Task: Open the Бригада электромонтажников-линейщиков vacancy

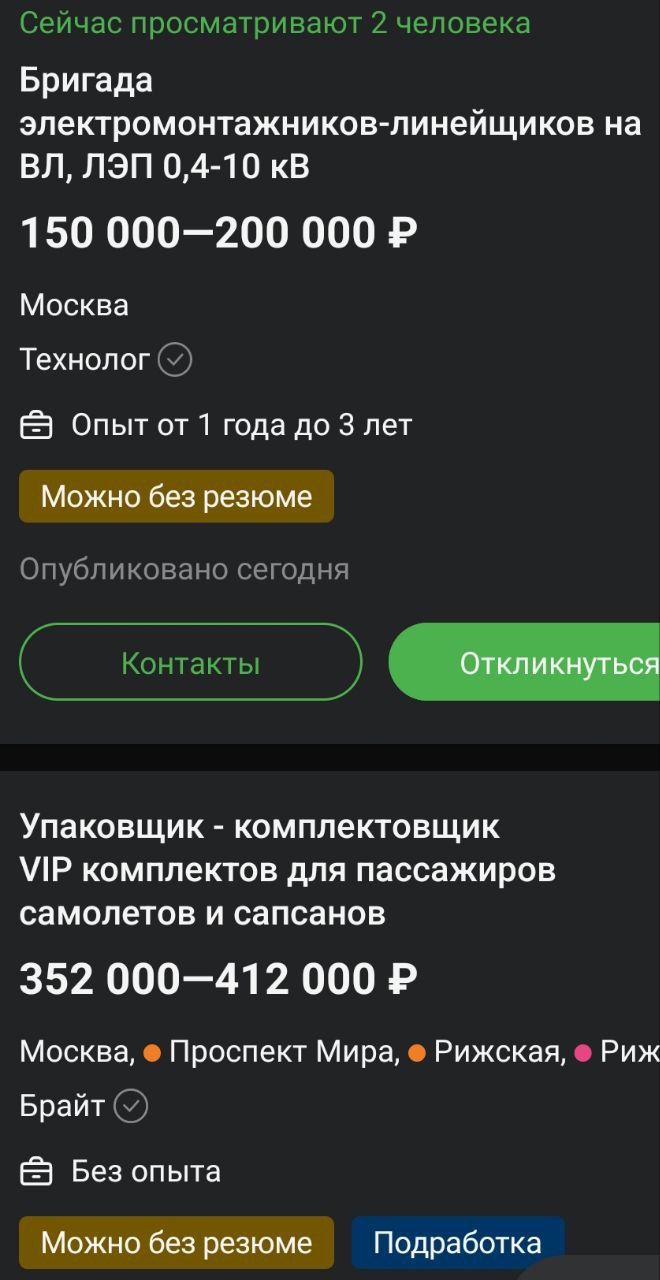Action: [x=330, y=123]
